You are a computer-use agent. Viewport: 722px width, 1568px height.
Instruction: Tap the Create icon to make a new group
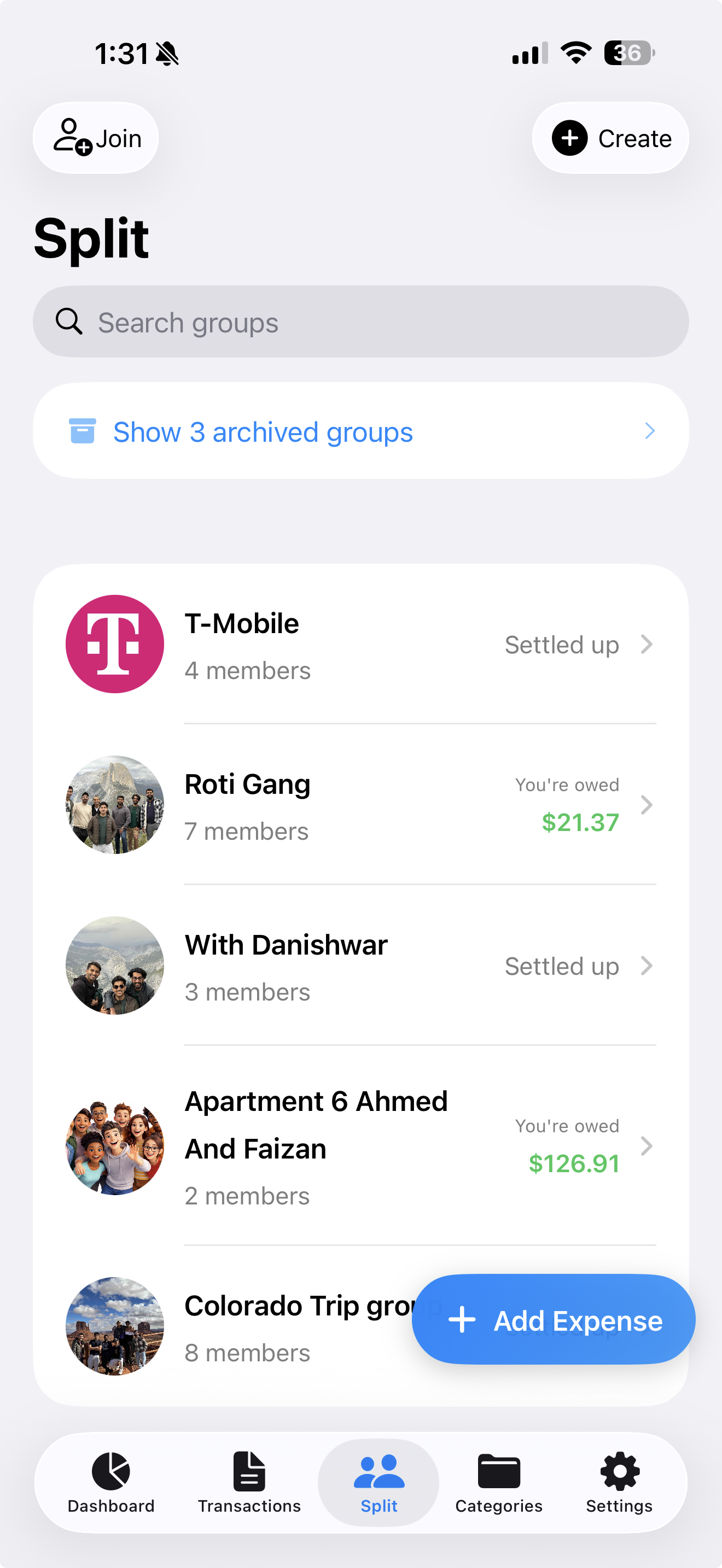coord(570,138)
